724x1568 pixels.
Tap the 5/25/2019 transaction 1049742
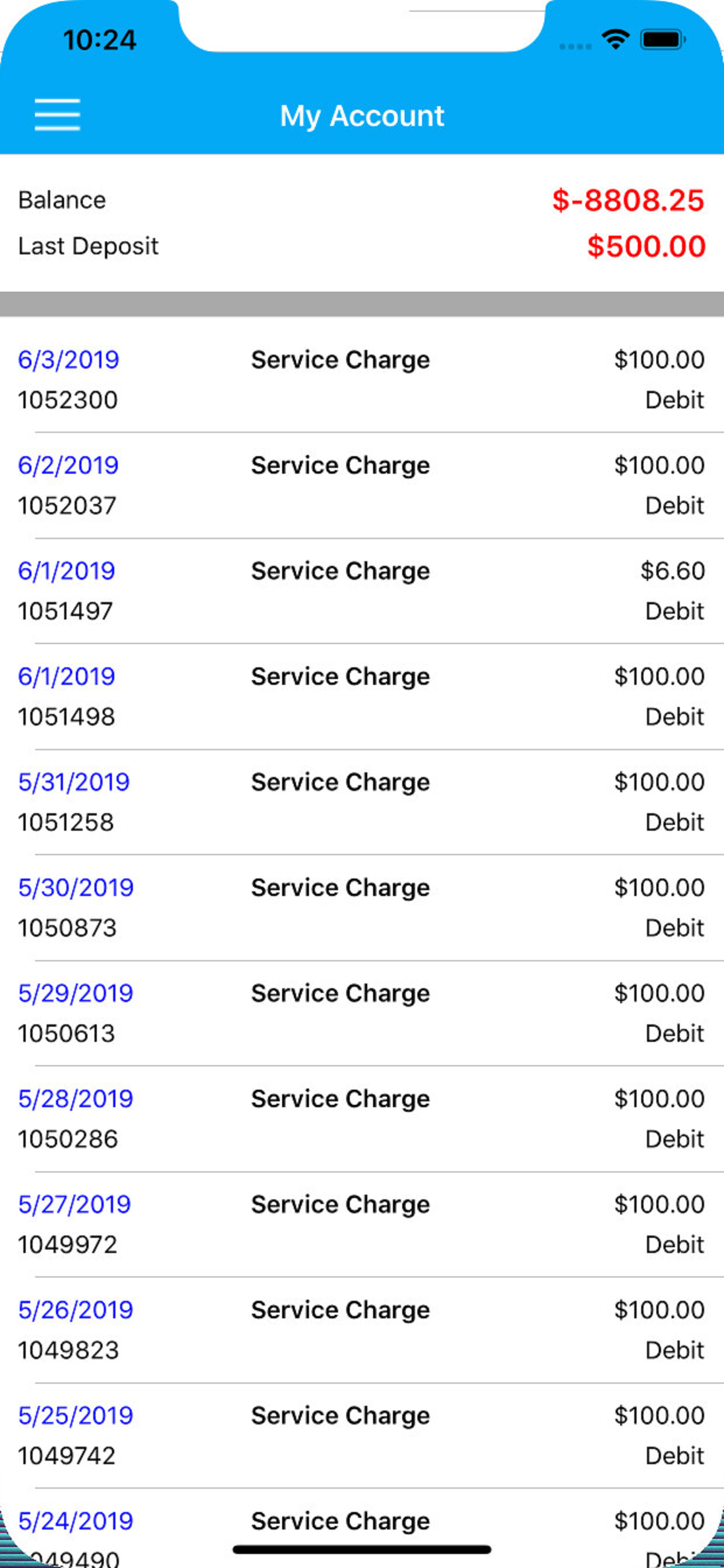tap(362, 1436)
